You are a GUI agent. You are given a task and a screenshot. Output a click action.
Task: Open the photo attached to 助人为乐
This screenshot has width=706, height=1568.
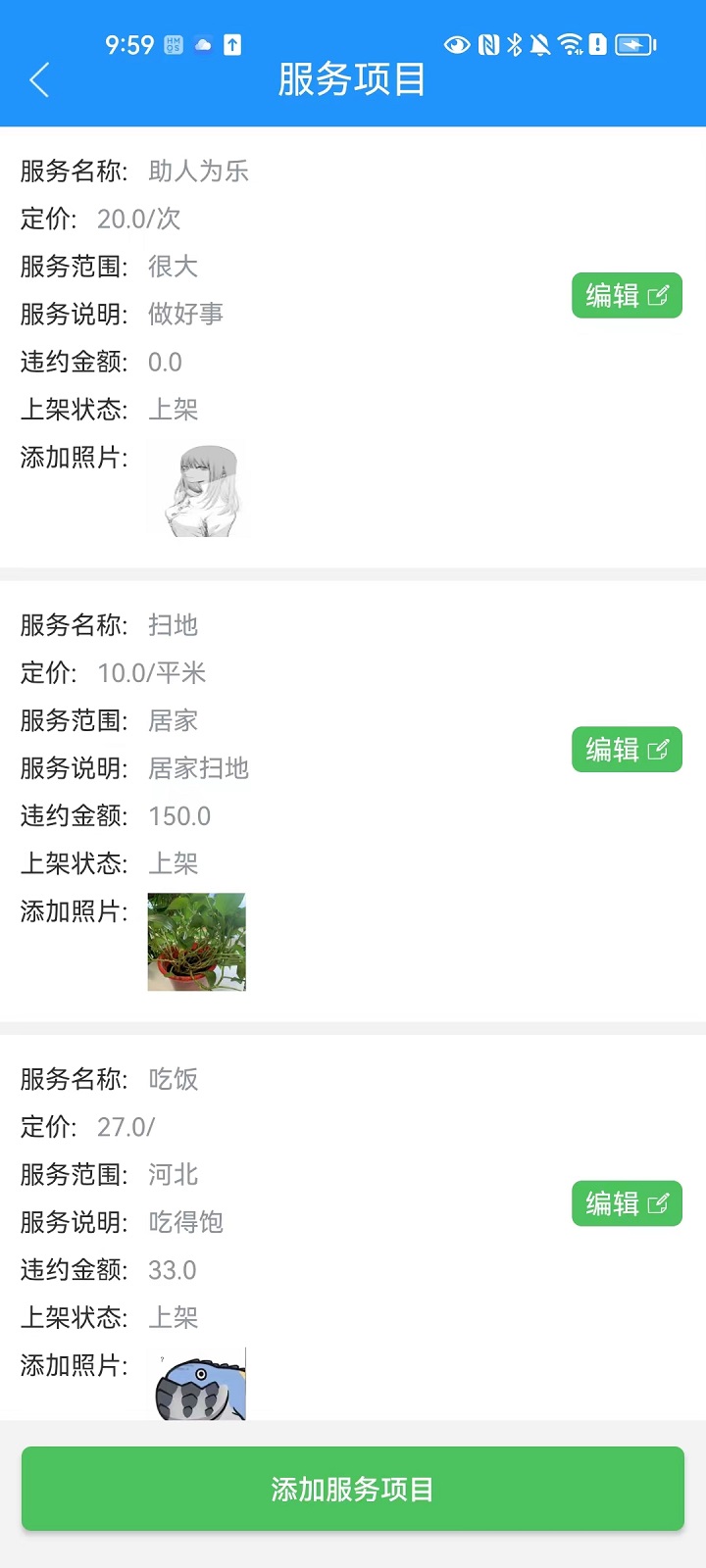click(197, 488)
